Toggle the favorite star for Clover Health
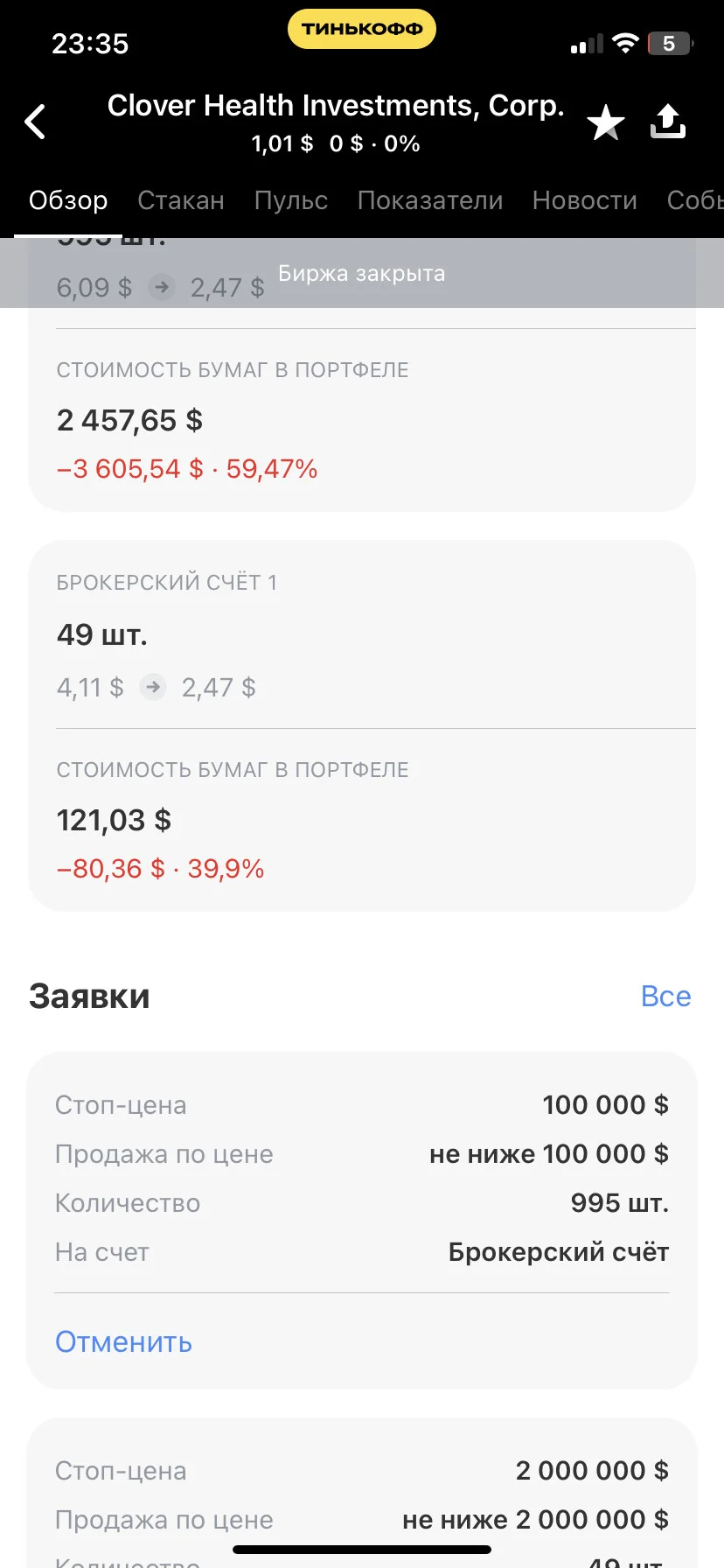The height and width of the screenshot is (1568, 724). click(x=605, y=122)
